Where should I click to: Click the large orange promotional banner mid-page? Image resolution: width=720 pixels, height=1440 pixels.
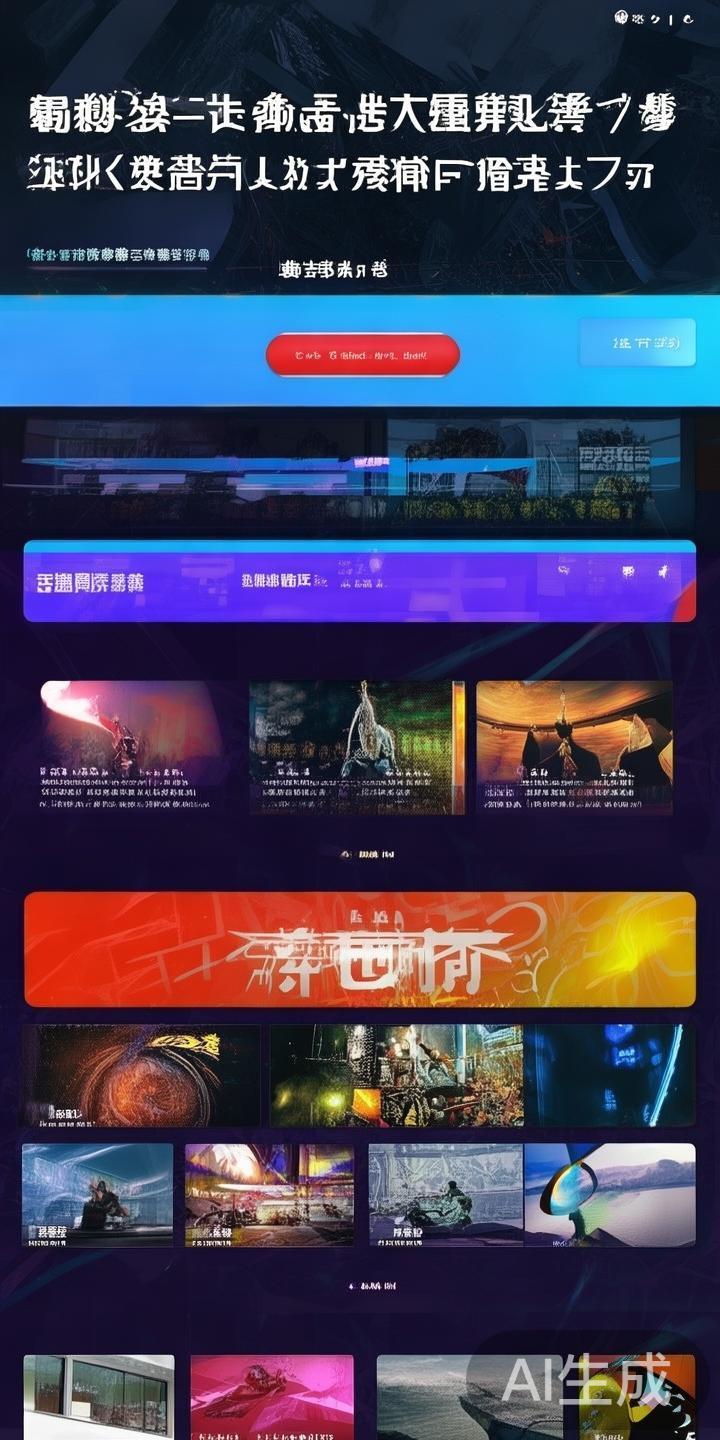tap(360, 948)
